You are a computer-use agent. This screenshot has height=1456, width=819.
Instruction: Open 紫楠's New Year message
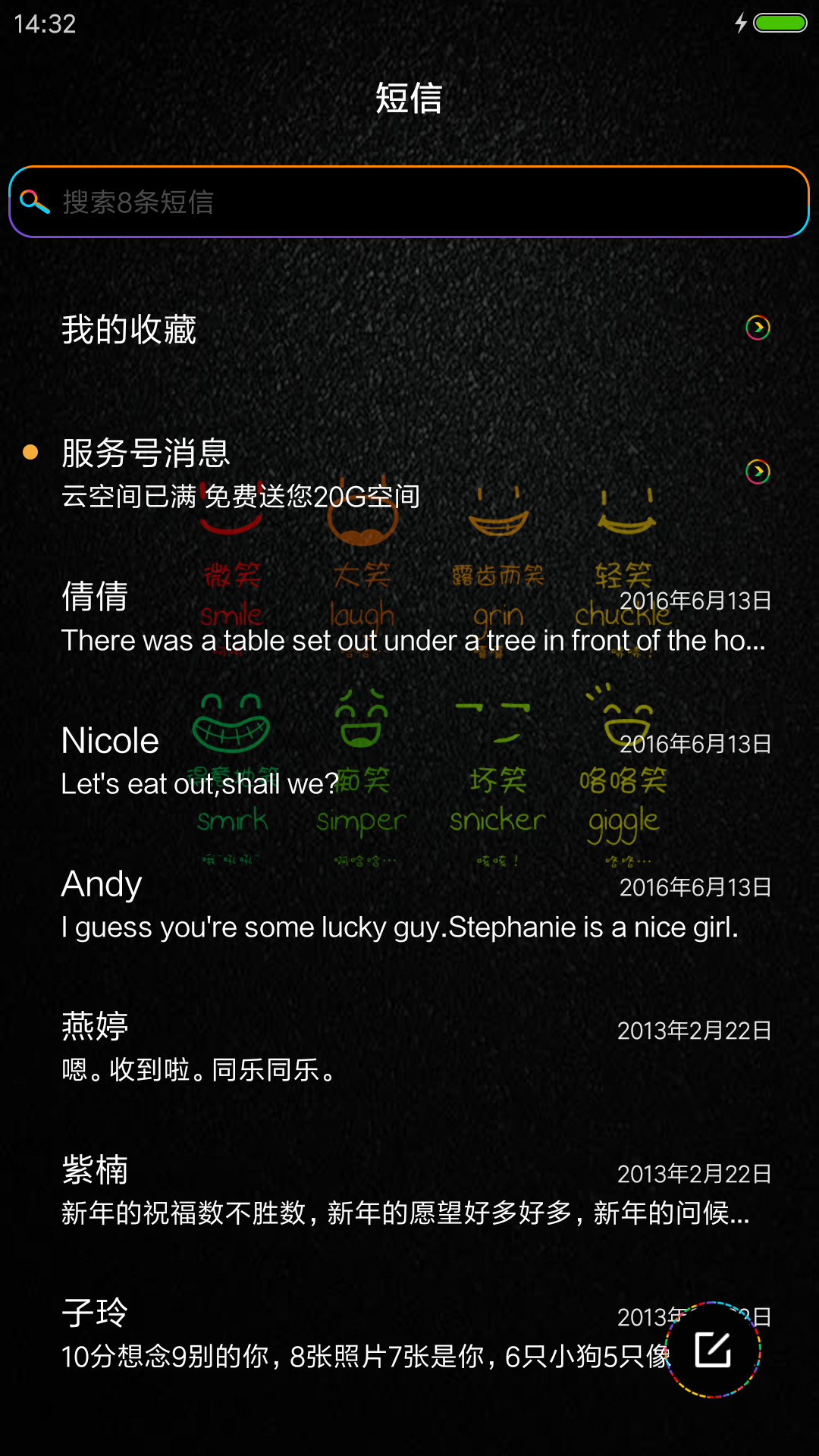[x=409, y=1190]
